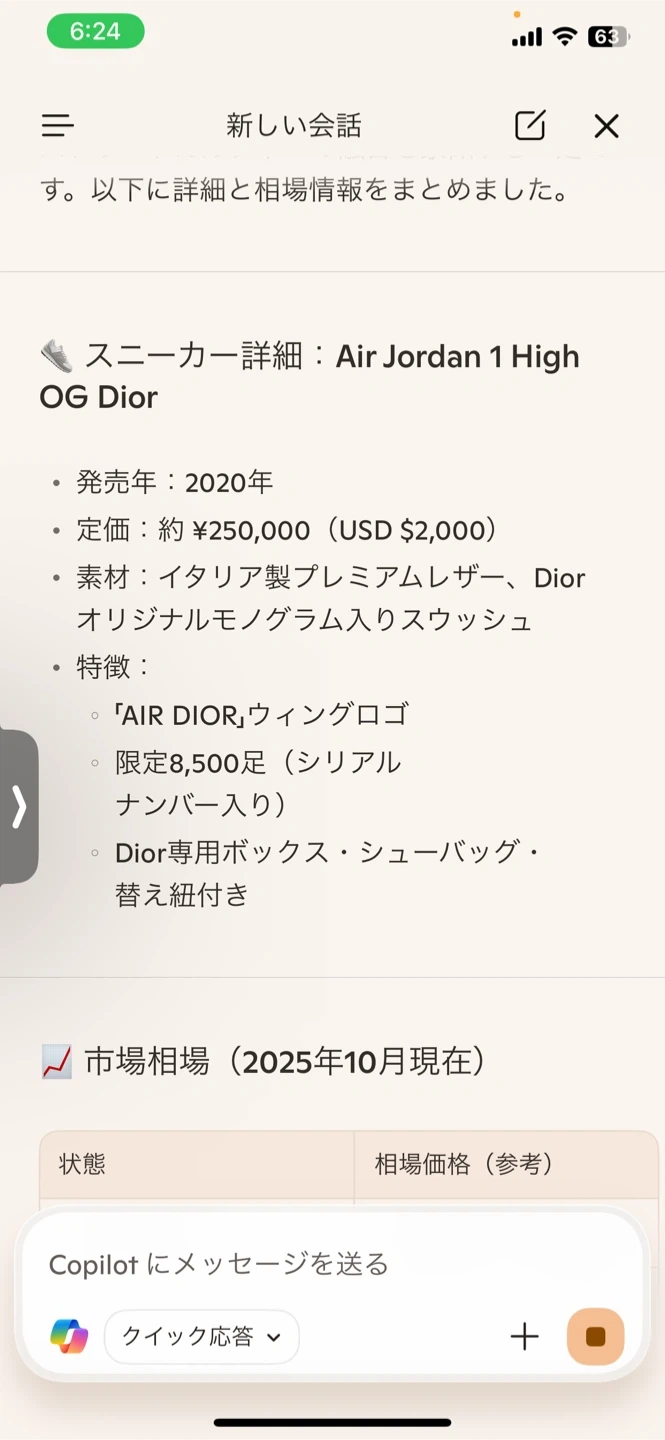Viewport: 665px width, 1440px height.
Task: Open the hamburger menu
Action: click(x=58, y=126)
